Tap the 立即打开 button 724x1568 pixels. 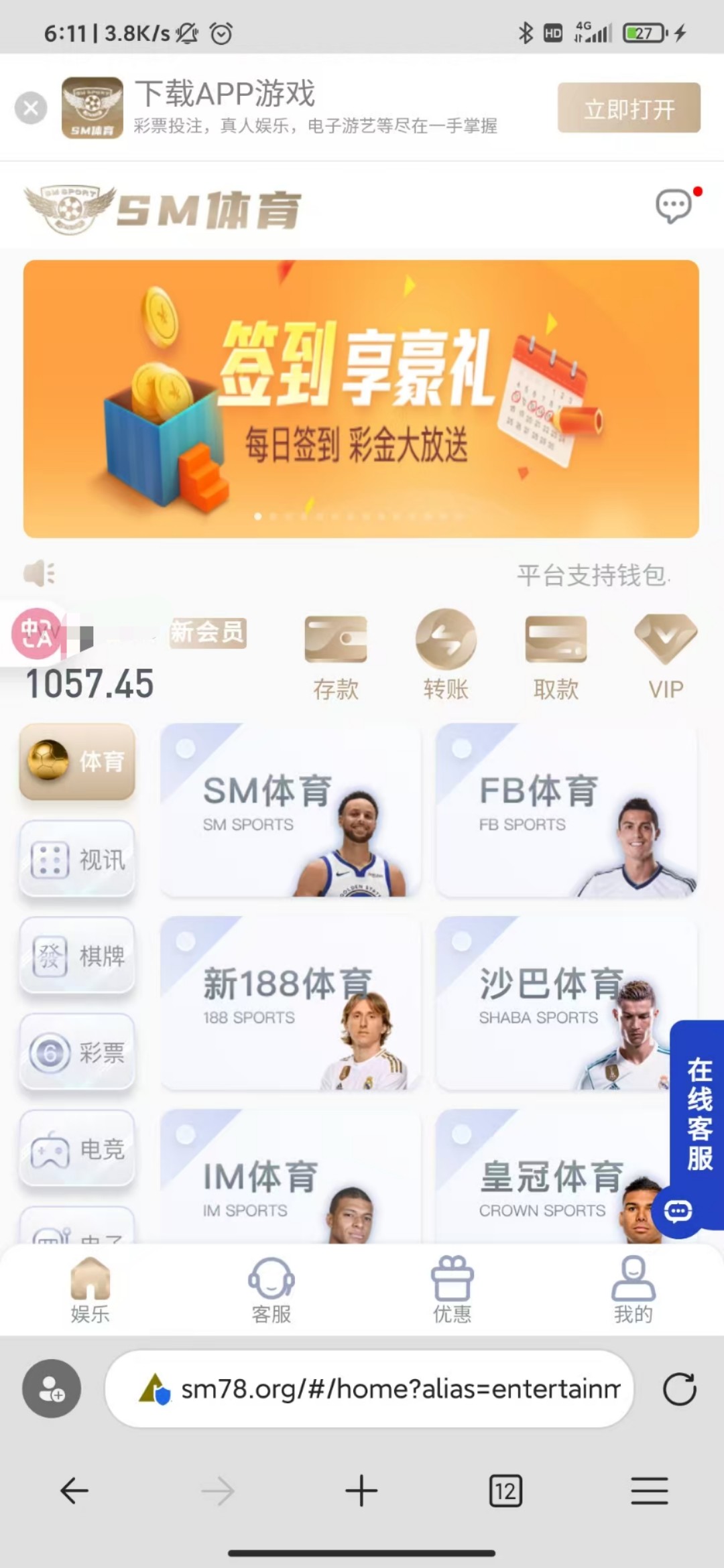(x=629, y=108)
